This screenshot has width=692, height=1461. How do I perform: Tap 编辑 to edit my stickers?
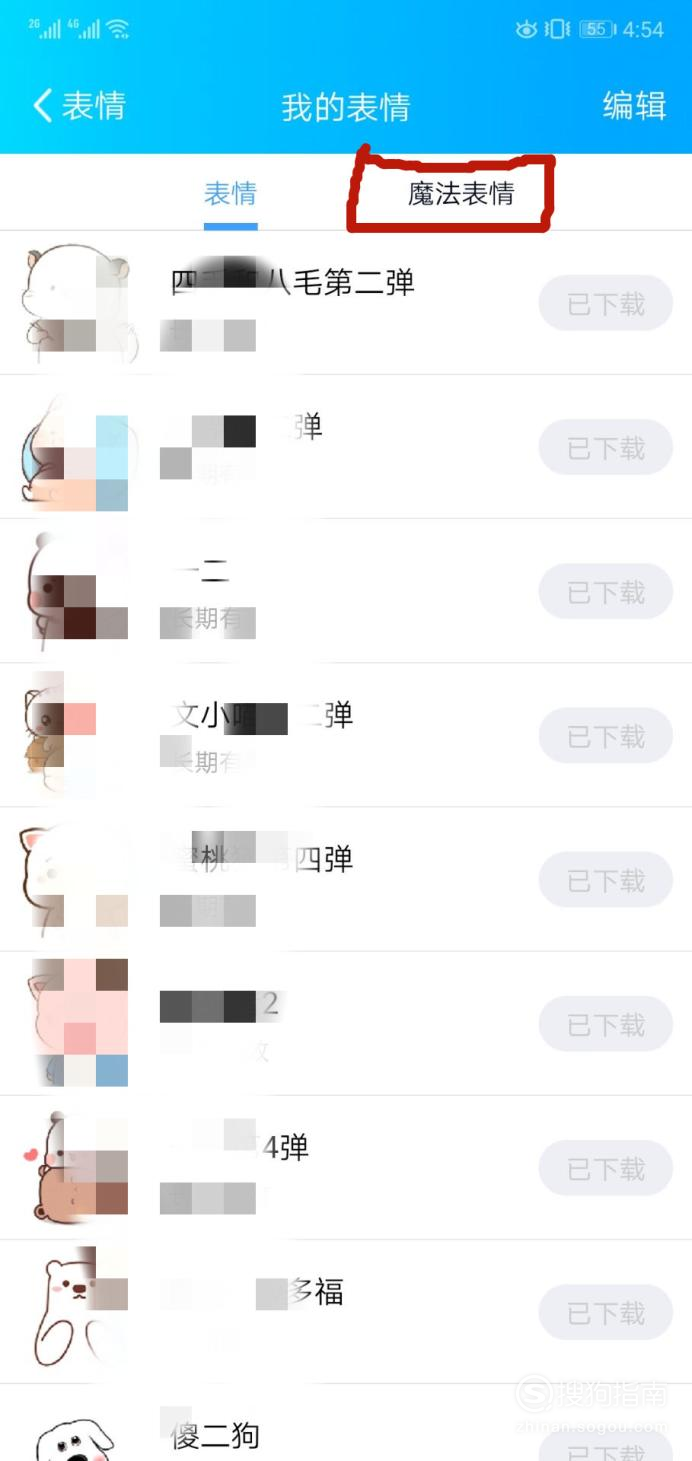click(634, 106)
